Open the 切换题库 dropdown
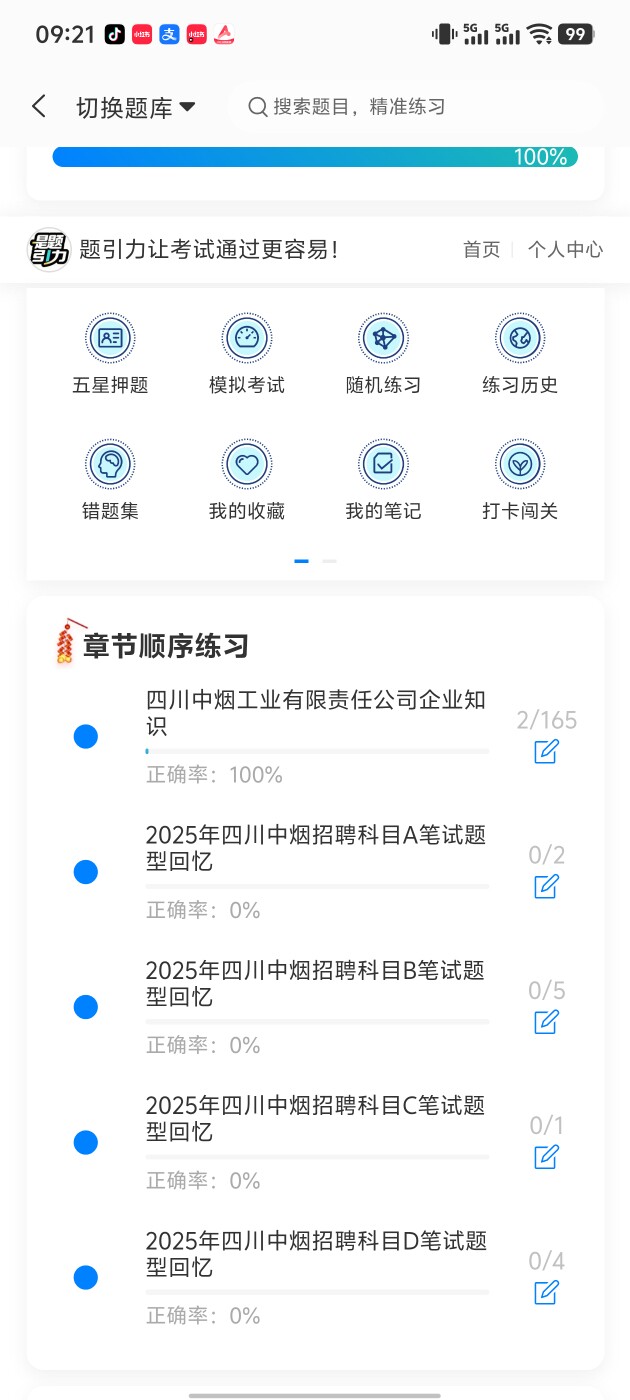The height and width of the screenshot is (1400, 630). (135, 108)
